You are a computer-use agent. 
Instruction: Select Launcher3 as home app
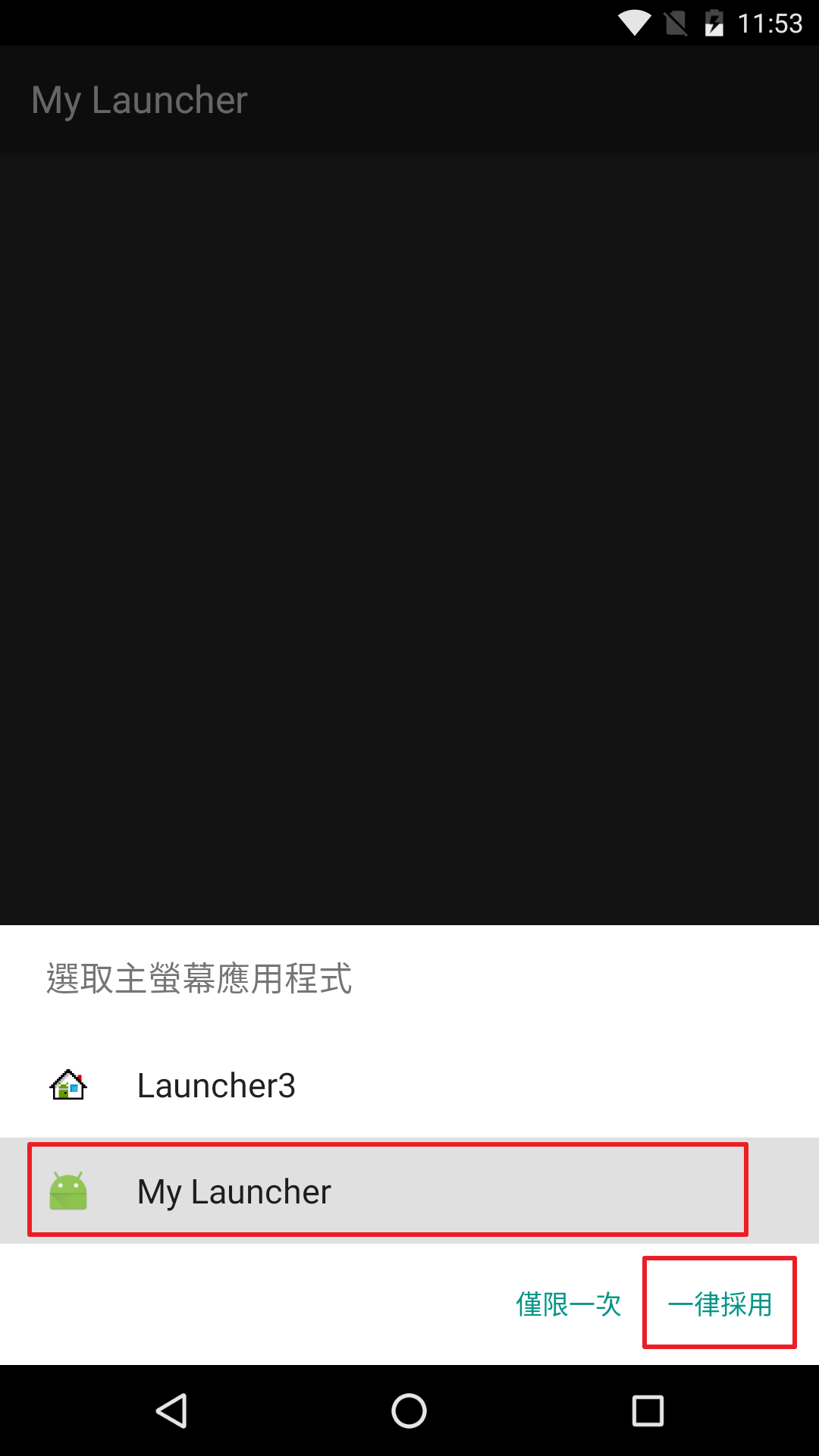click(216, 1085)
